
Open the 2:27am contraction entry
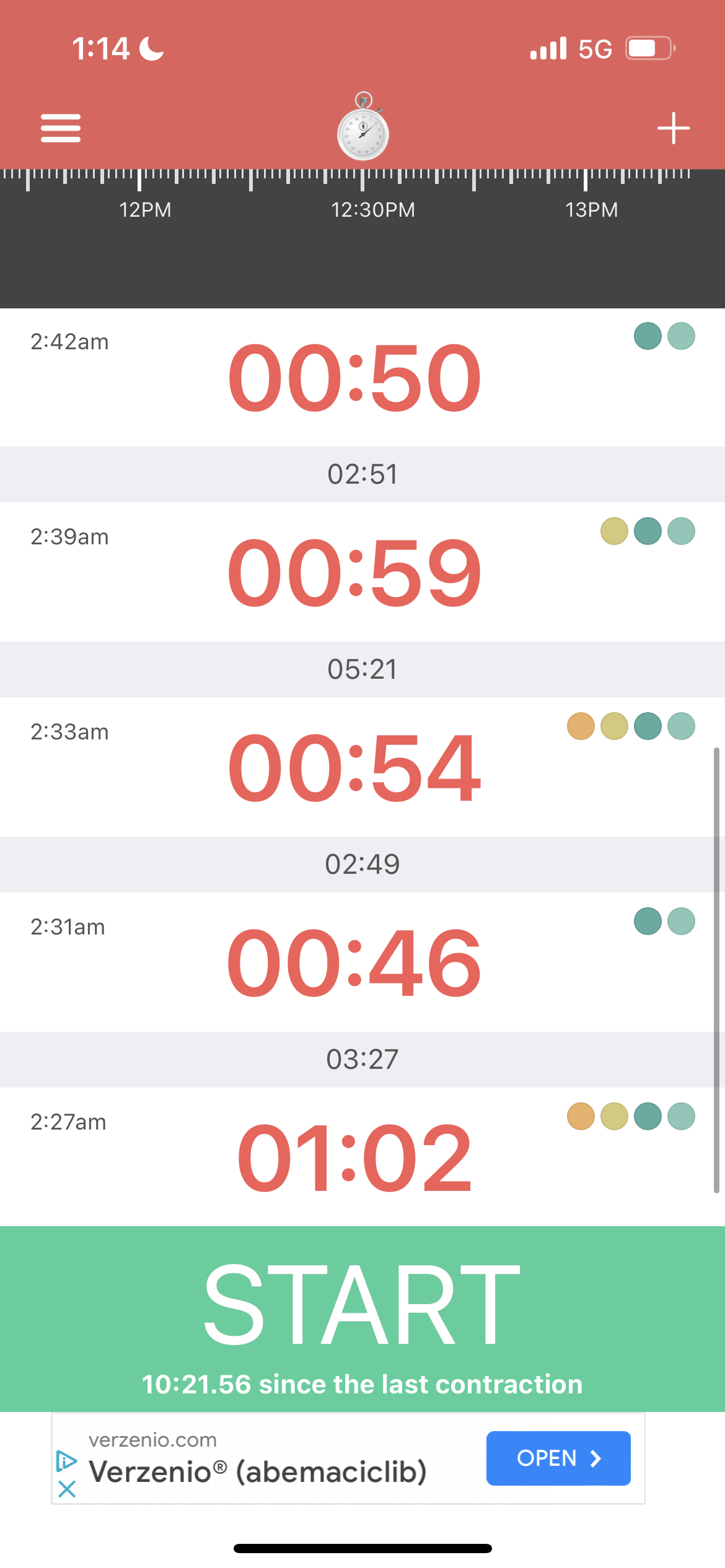(x=362, y=1157)
